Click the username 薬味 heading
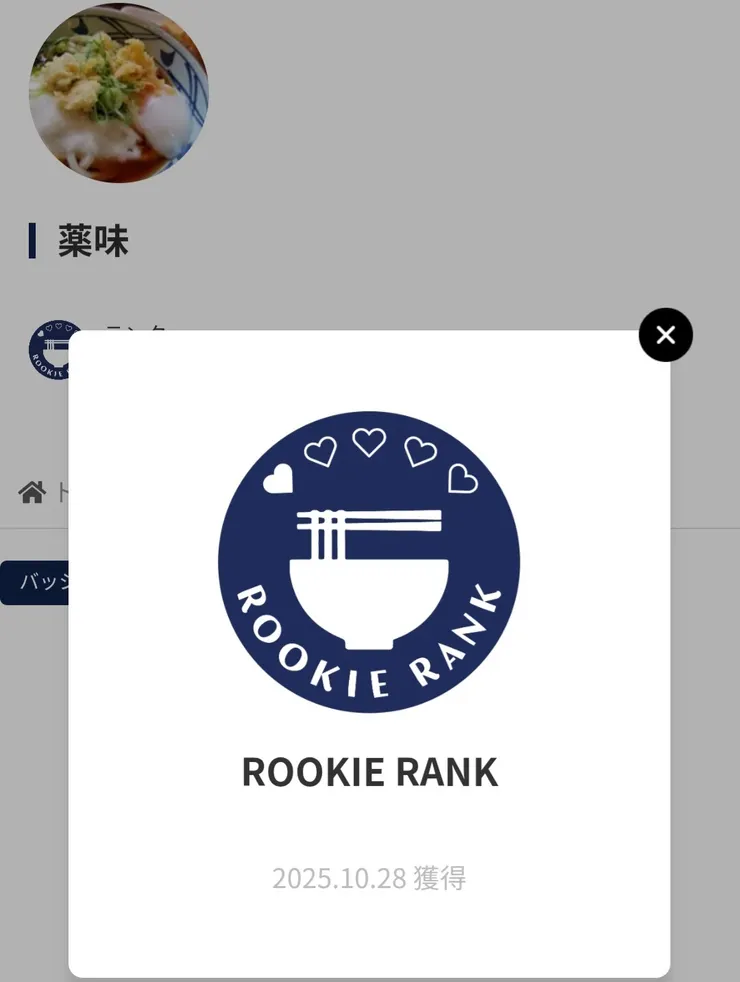 [x=95, y=241]
